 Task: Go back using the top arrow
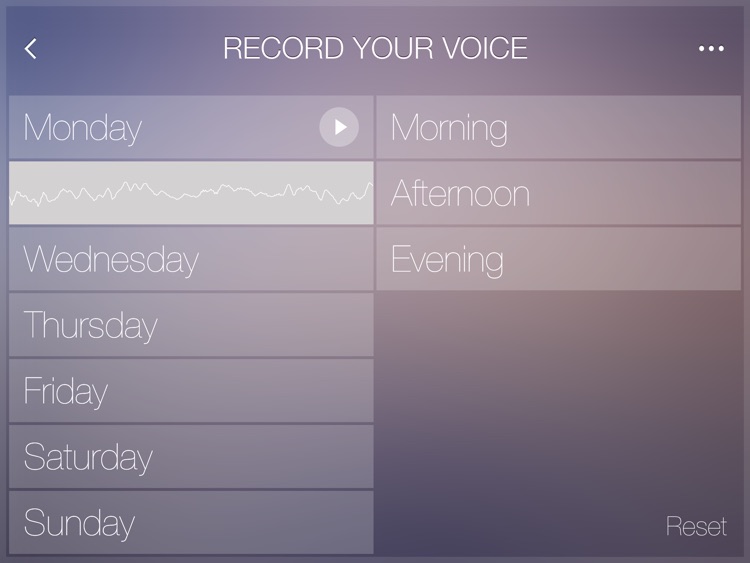coord(31,48)
